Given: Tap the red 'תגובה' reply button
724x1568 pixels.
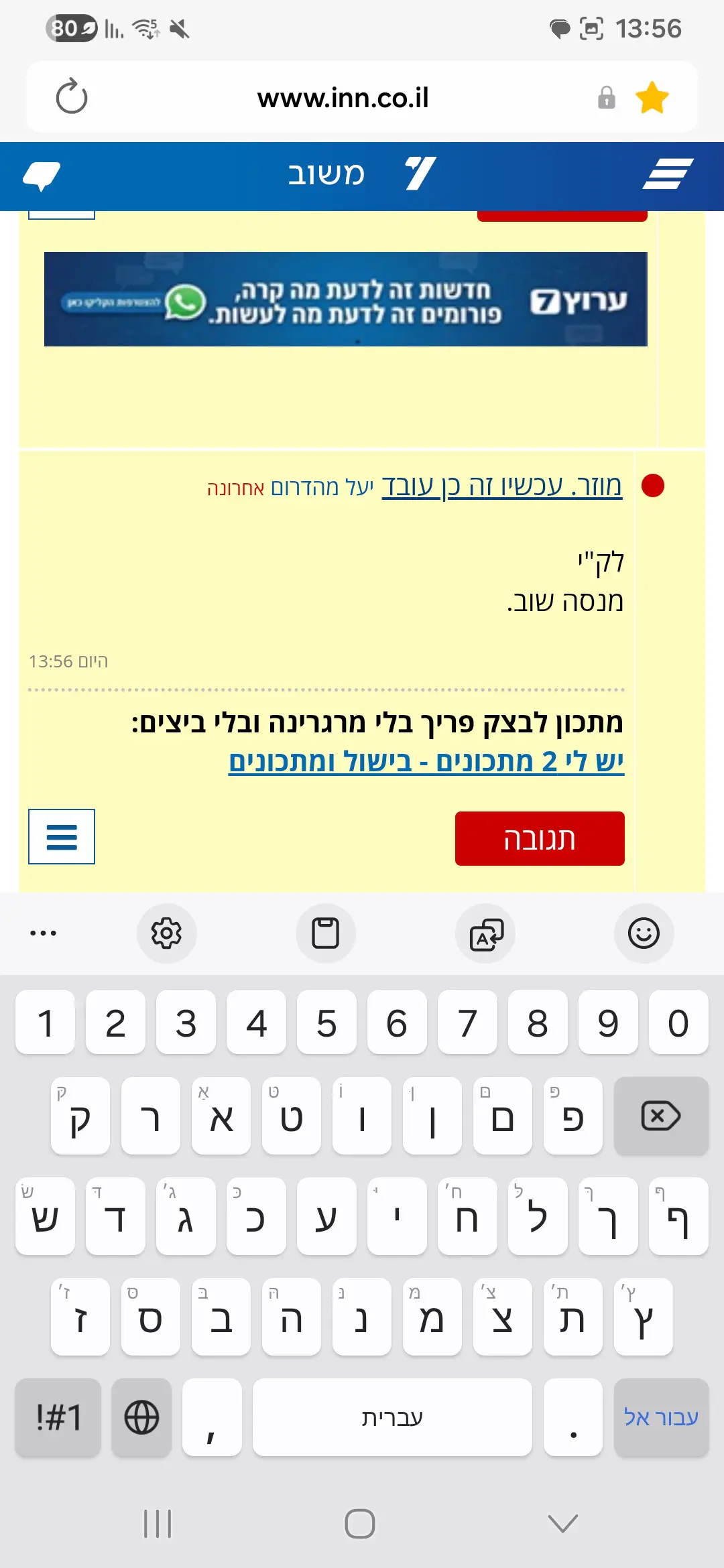Looking at the screenshot, I should tap(540, 838).
